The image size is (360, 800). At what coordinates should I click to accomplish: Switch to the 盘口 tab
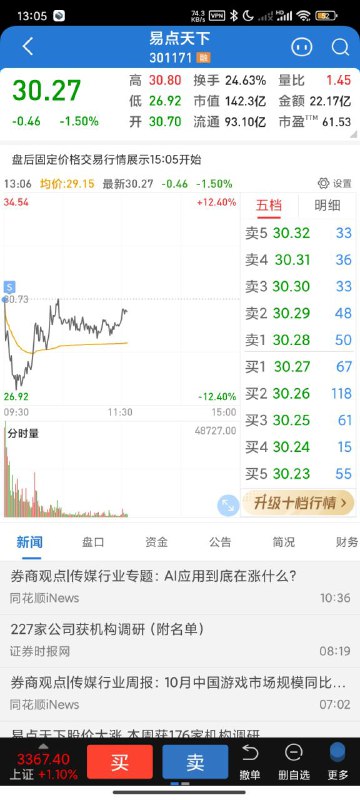[x=93, y=542]
